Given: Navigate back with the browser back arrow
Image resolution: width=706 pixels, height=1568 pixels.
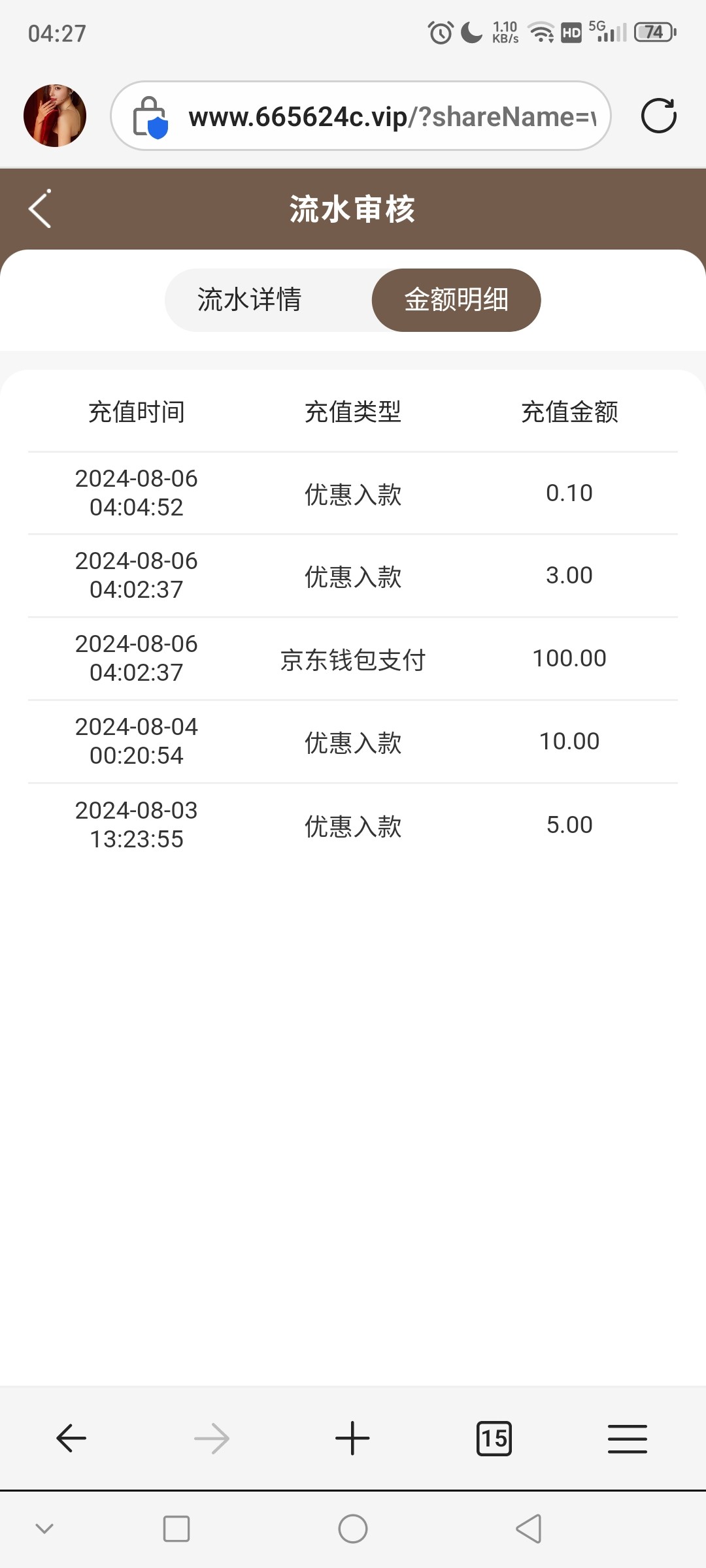Looking at the screenshot, I should 71,1438.
